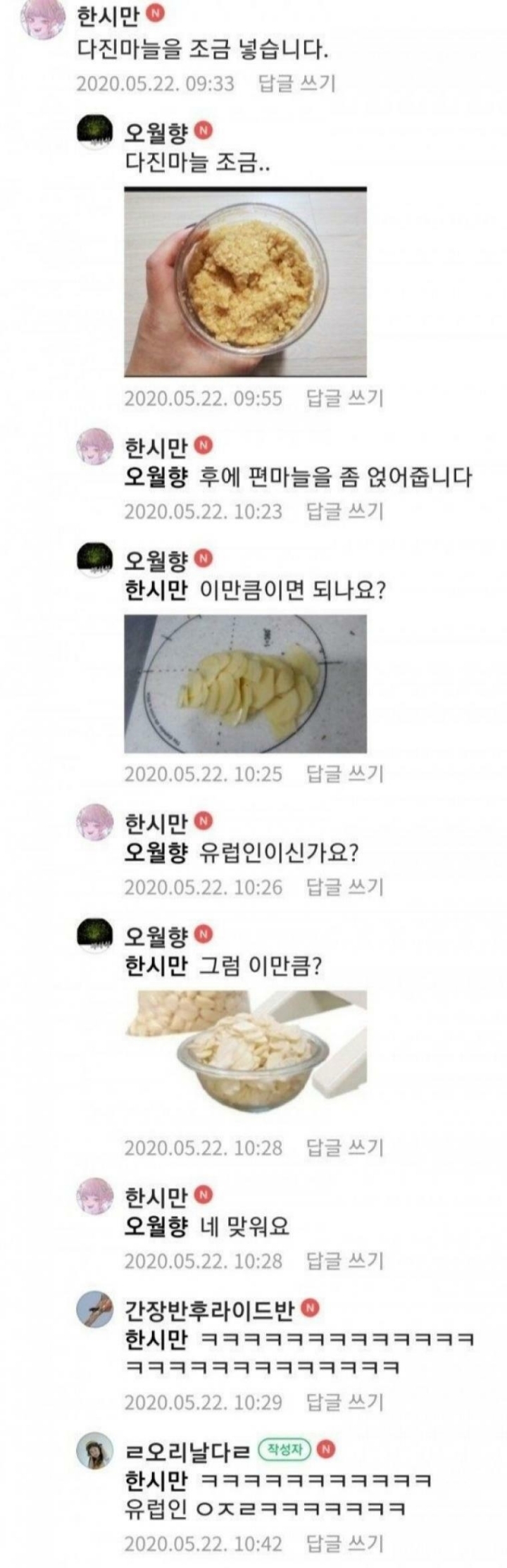Reply to the 유럽인이신가요? comment
Viewport: 507px width, 1568px height.
pyautogui.click(x=345, y=887)
